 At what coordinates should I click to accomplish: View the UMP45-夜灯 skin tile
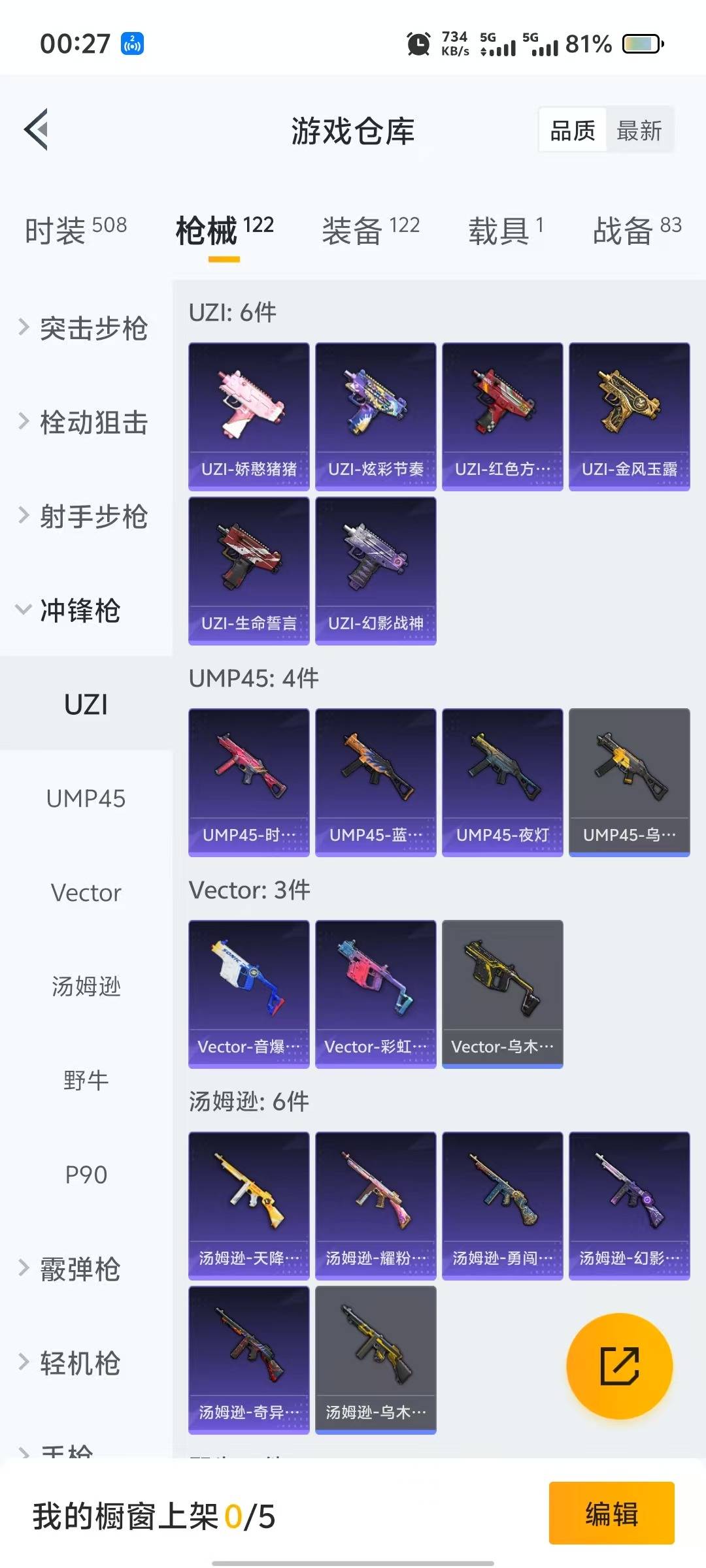tap(503, 782)
